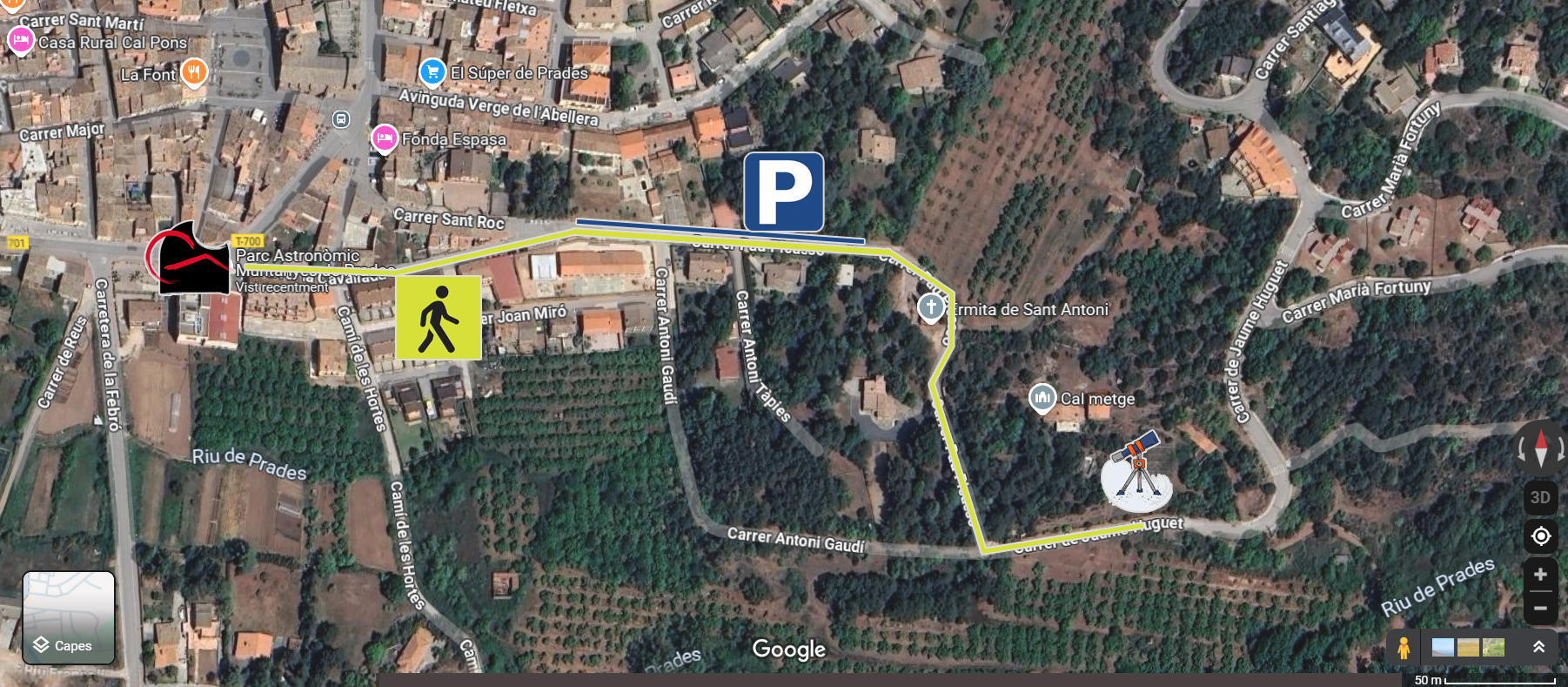Open the bus stop marker
This screenshot has width=1568, height=687.
[x=341, y=118]
